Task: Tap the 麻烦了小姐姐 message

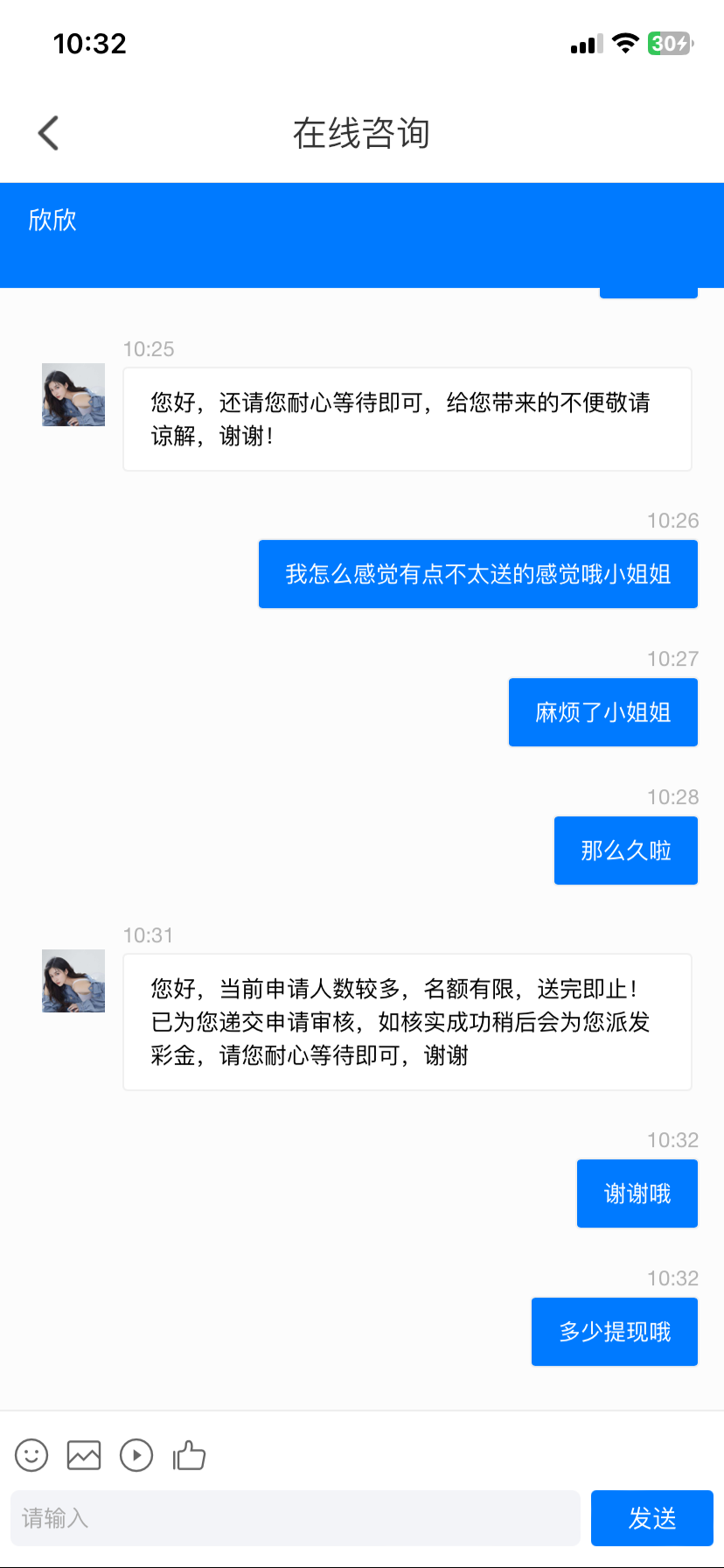Action: pos(602,711)
